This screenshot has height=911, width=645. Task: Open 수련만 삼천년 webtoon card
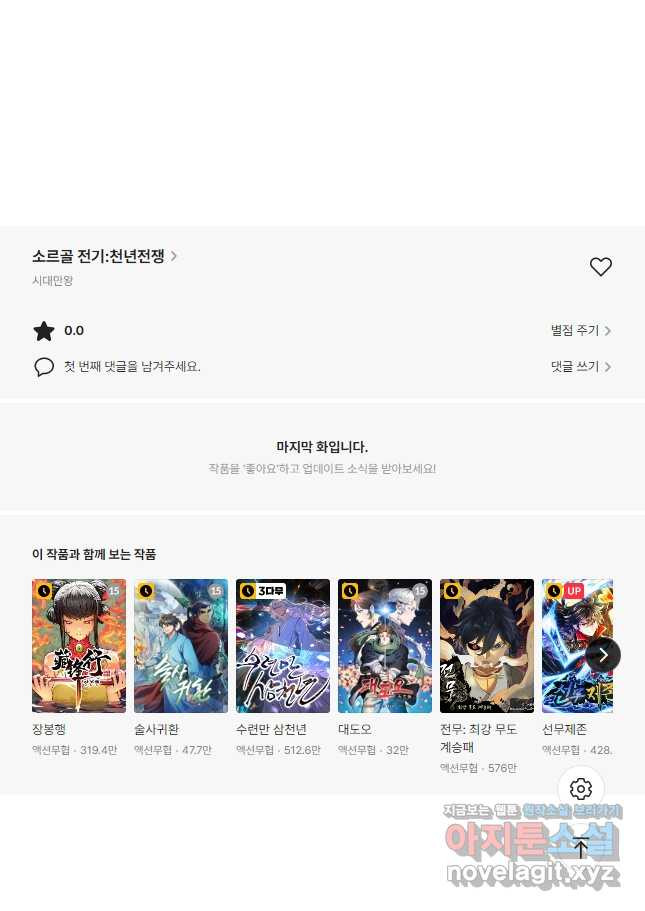283,646
